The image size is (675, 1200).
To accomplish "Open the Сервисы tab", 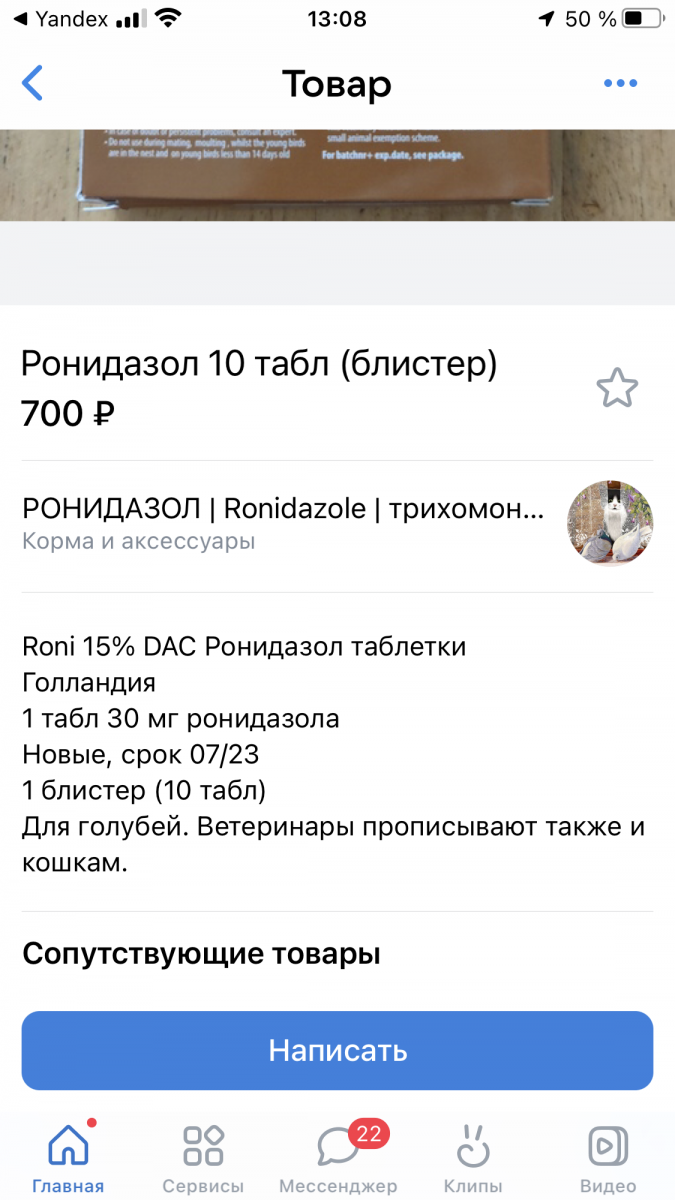I will pos(203,1158).
